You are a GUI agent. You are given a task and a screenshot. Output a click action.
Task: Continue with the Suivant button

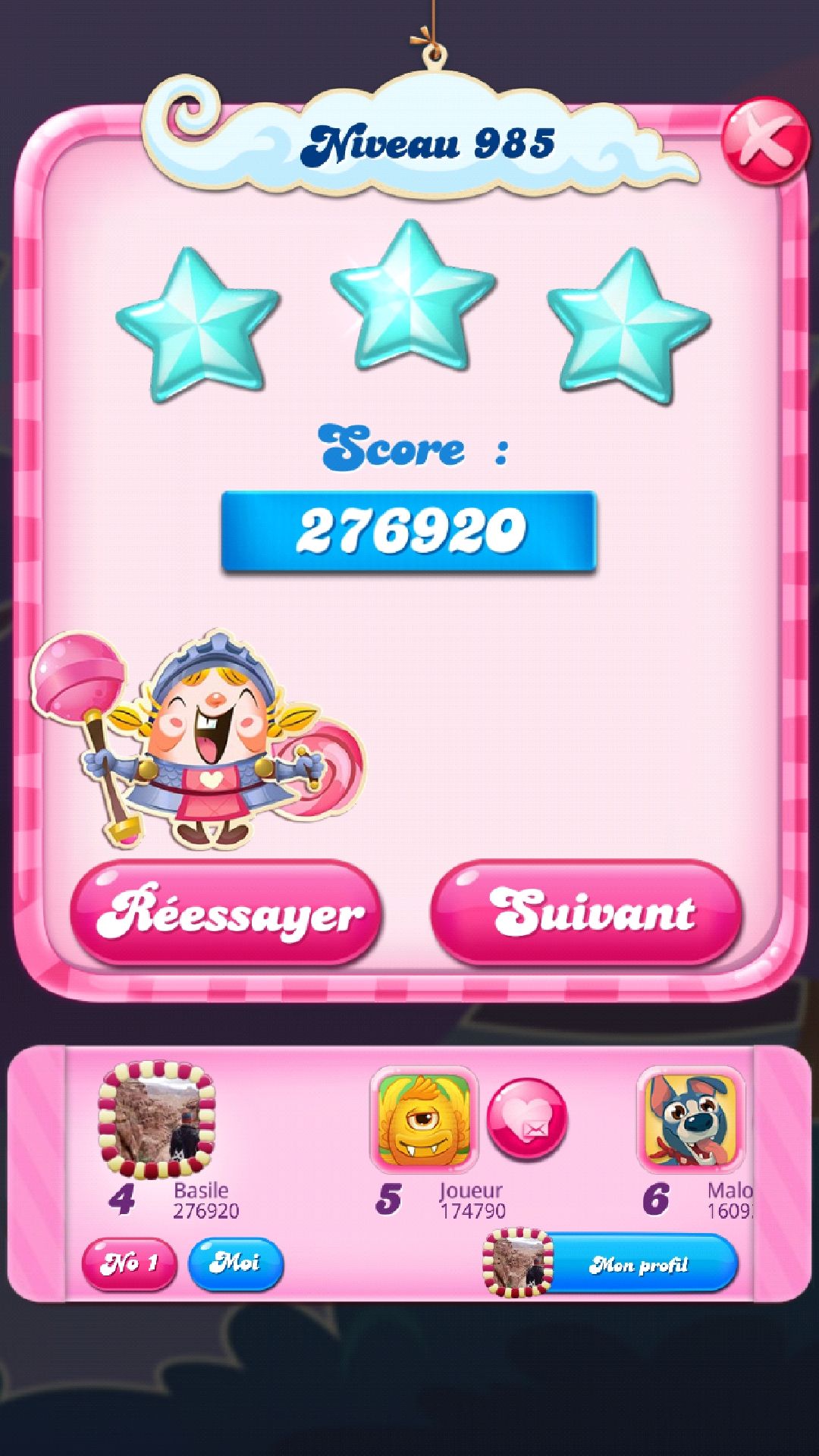pos(586,912)
